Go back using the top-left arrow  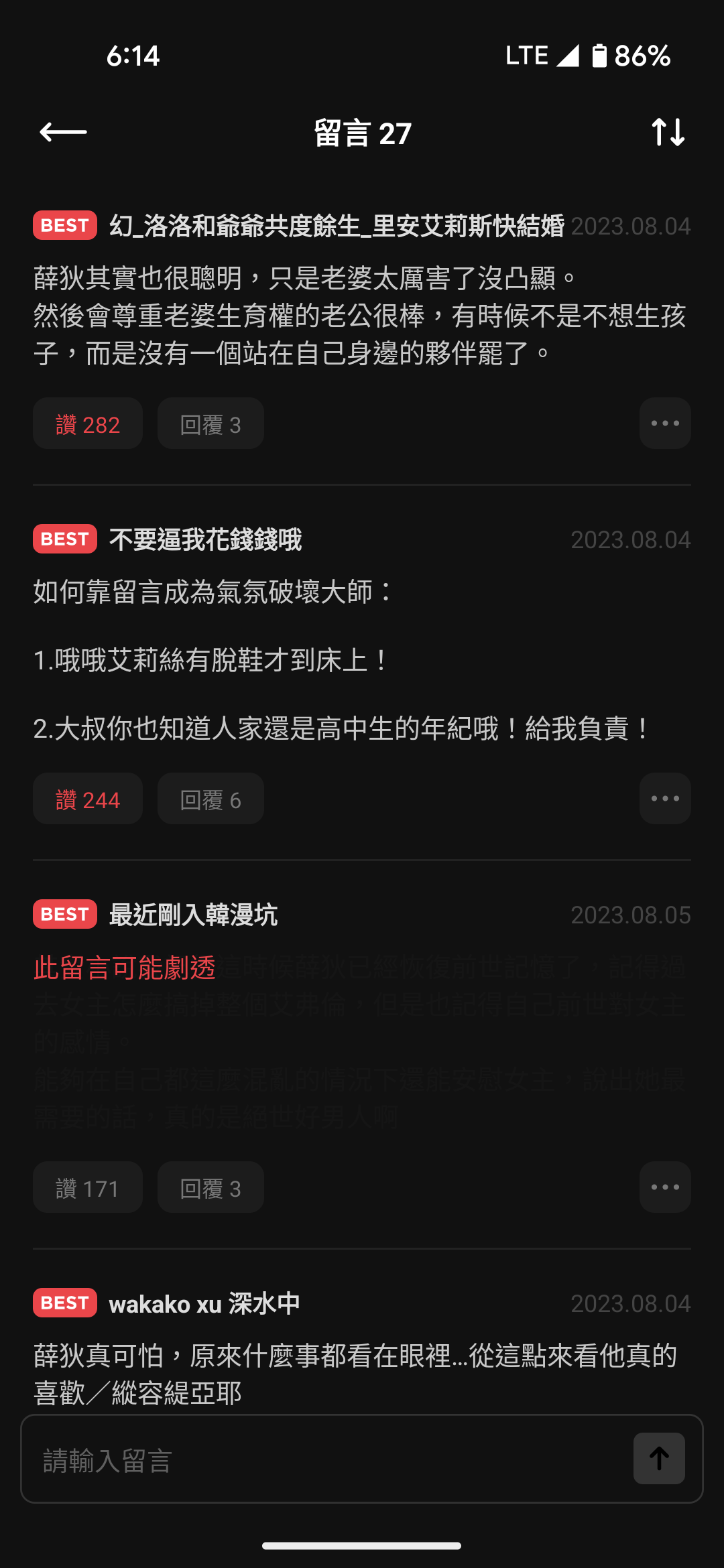tap(63, 132)
